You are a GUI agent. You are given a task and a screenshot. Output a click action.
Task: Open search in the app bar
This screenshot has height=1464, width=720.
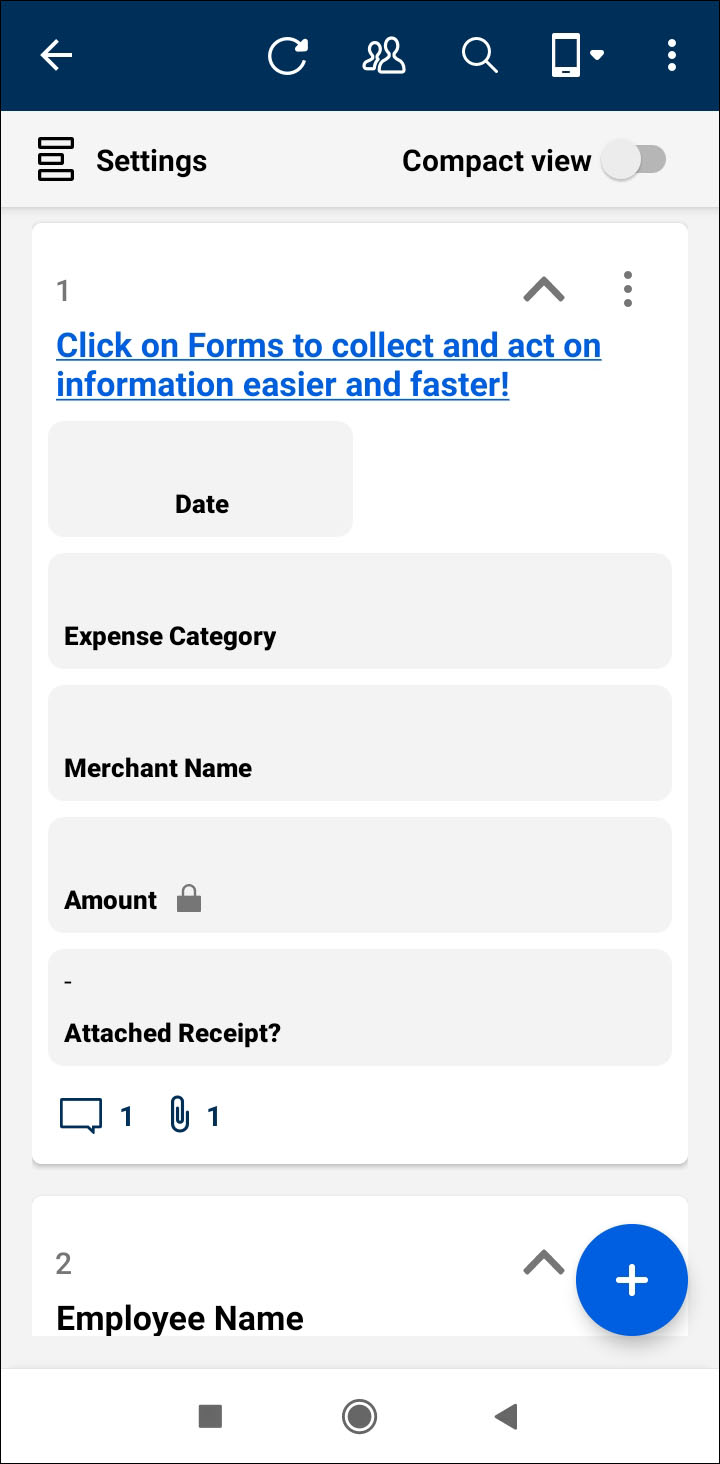coord(480,56)
